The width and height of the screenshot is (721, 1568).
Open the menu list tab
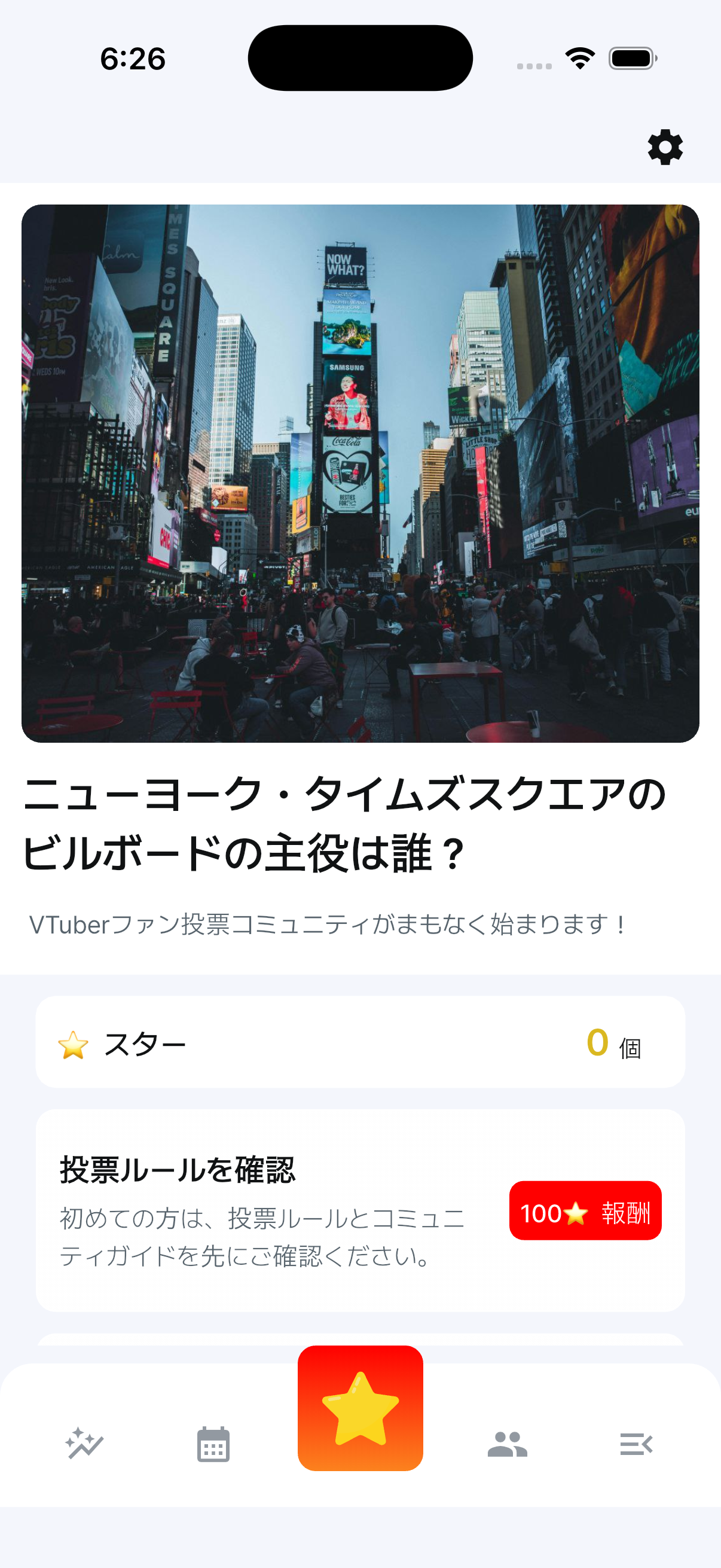tap(636, 1444)
